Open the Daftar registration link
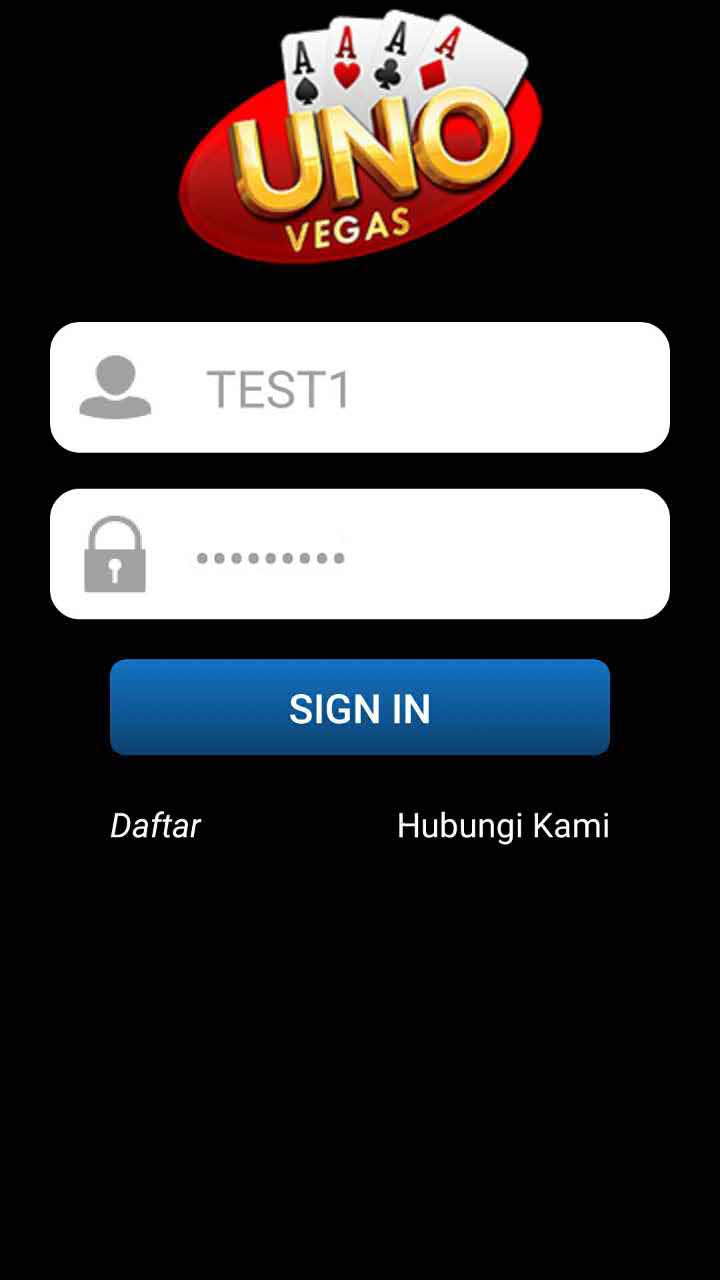 point(155,826)
